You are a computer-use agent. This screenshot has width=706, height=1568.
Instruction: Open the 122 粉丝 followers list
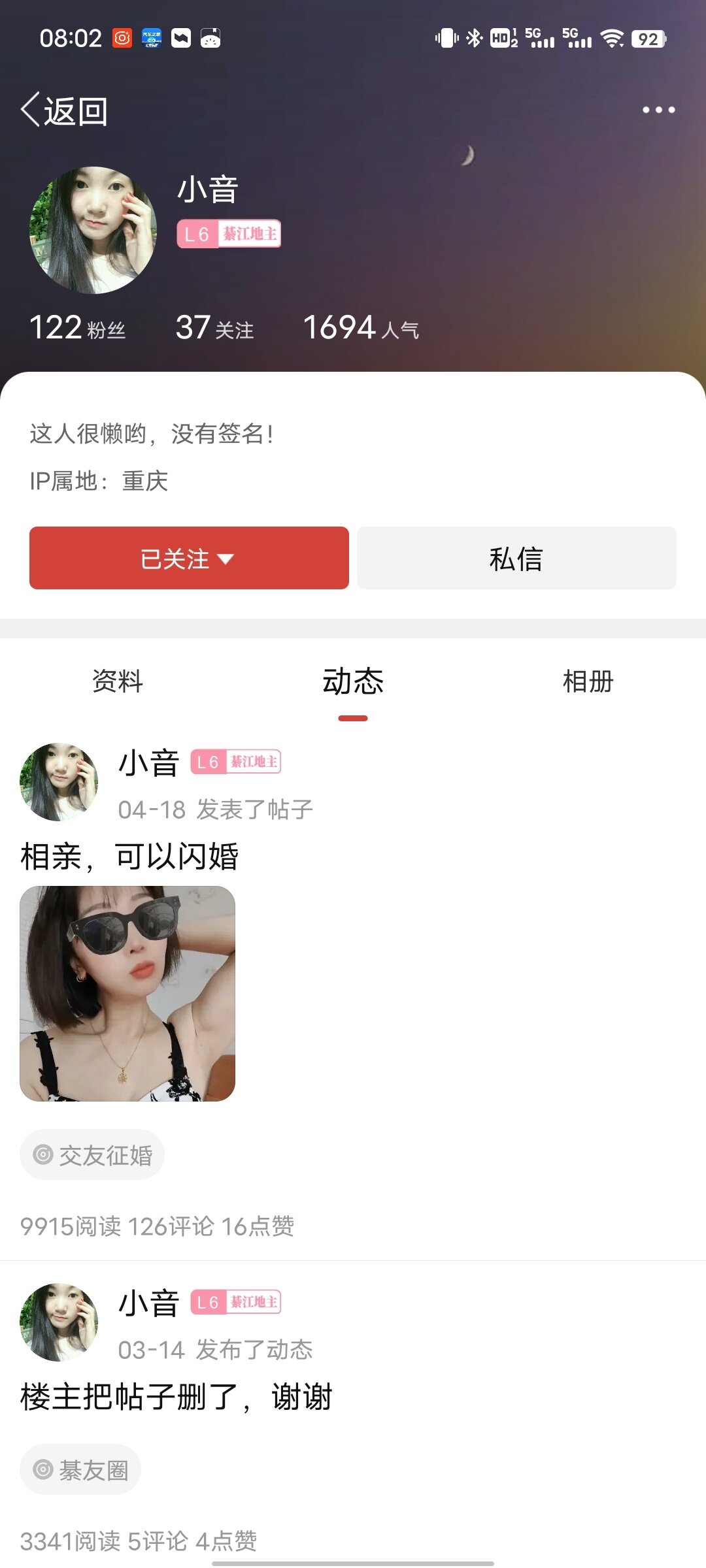[x=77, y=328]
